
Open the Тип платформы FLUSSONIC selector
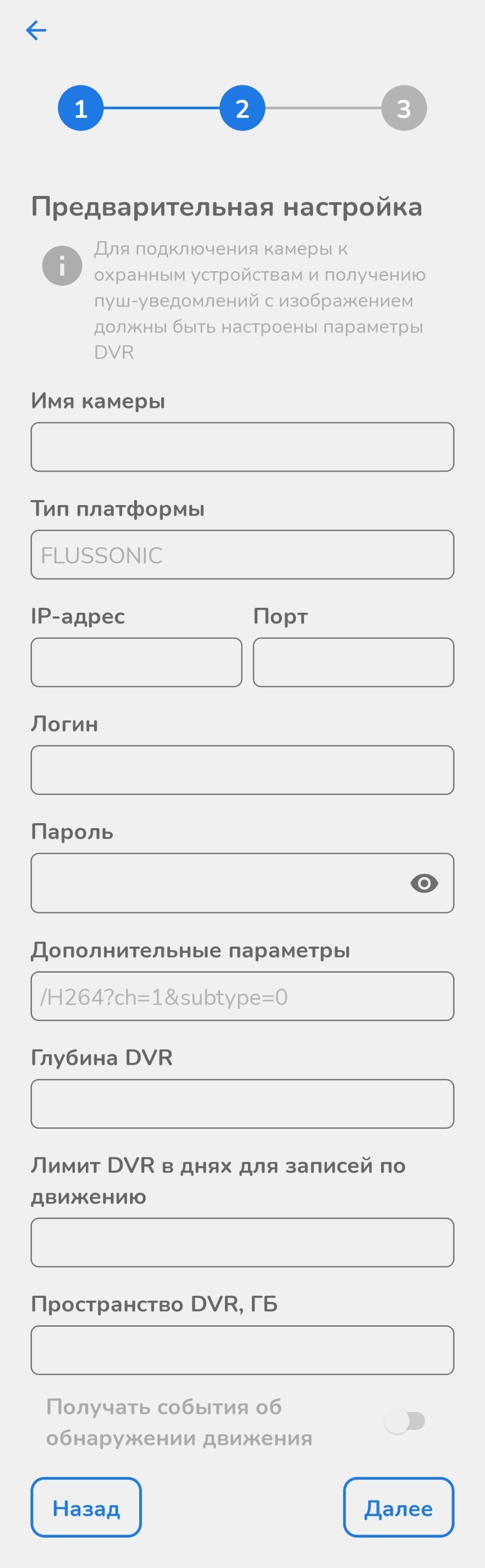242,554
